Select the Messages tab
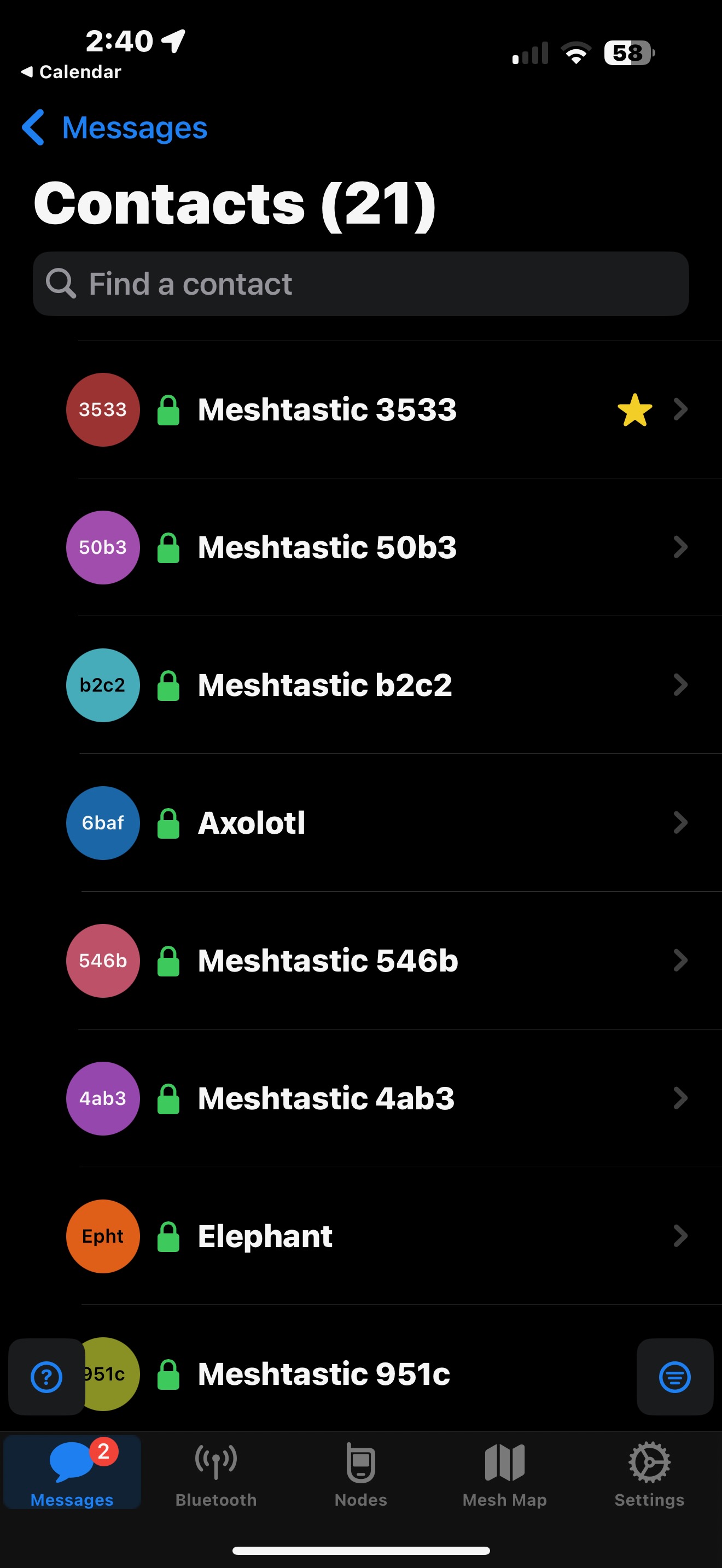The image size is (722, 1568). pos(72,1473)
